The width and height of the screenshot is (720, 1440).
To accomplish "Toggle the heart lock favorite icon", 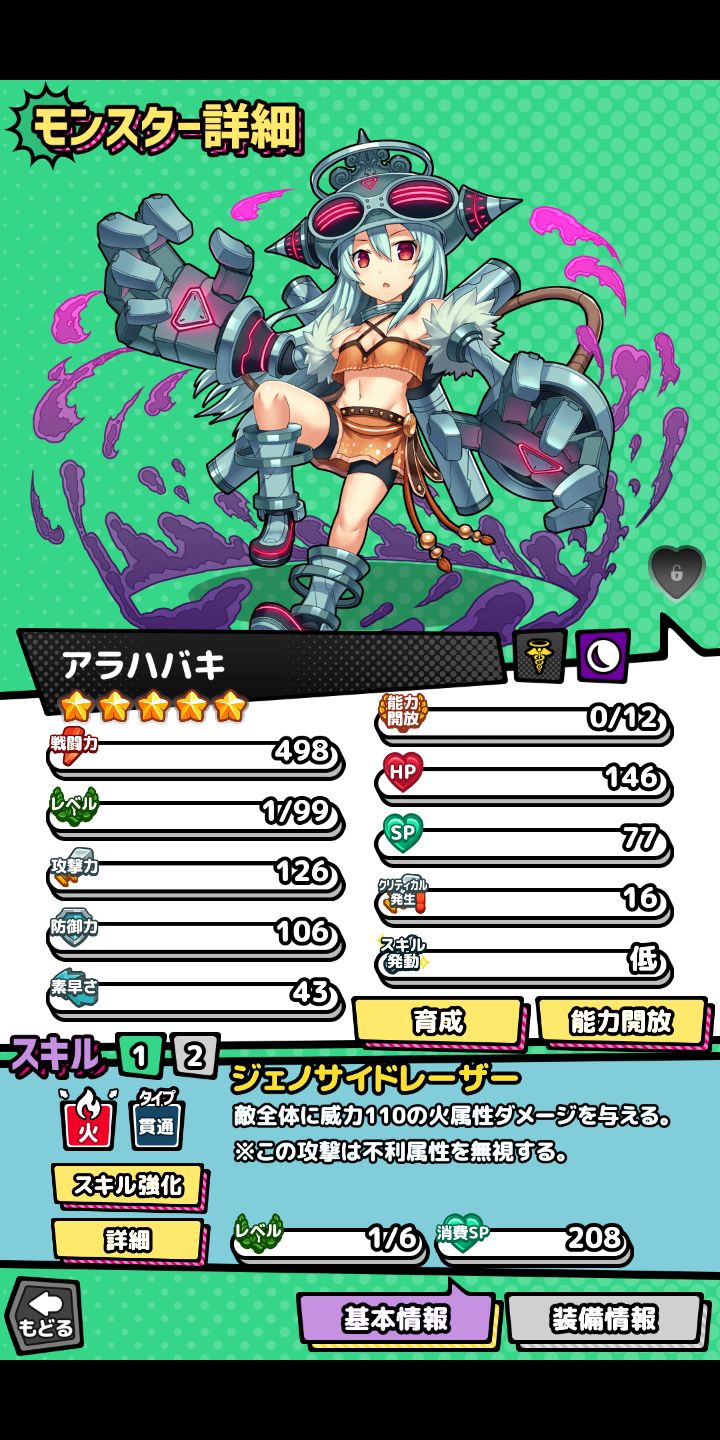I will click(x=677, y=572).
